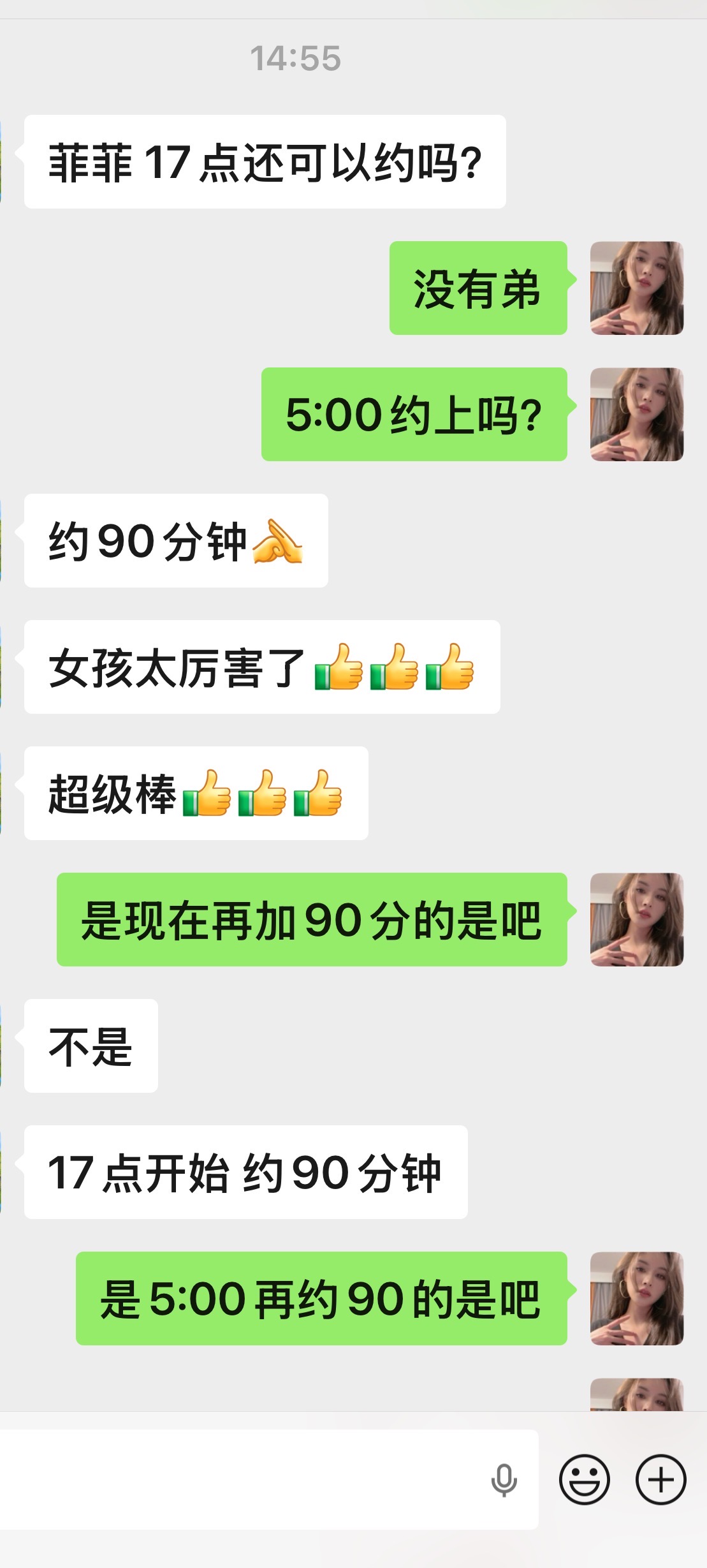Tap the voice microphone icon in the input box
This screenshot has height=1568, width=707.
(x=504, y=1479)
